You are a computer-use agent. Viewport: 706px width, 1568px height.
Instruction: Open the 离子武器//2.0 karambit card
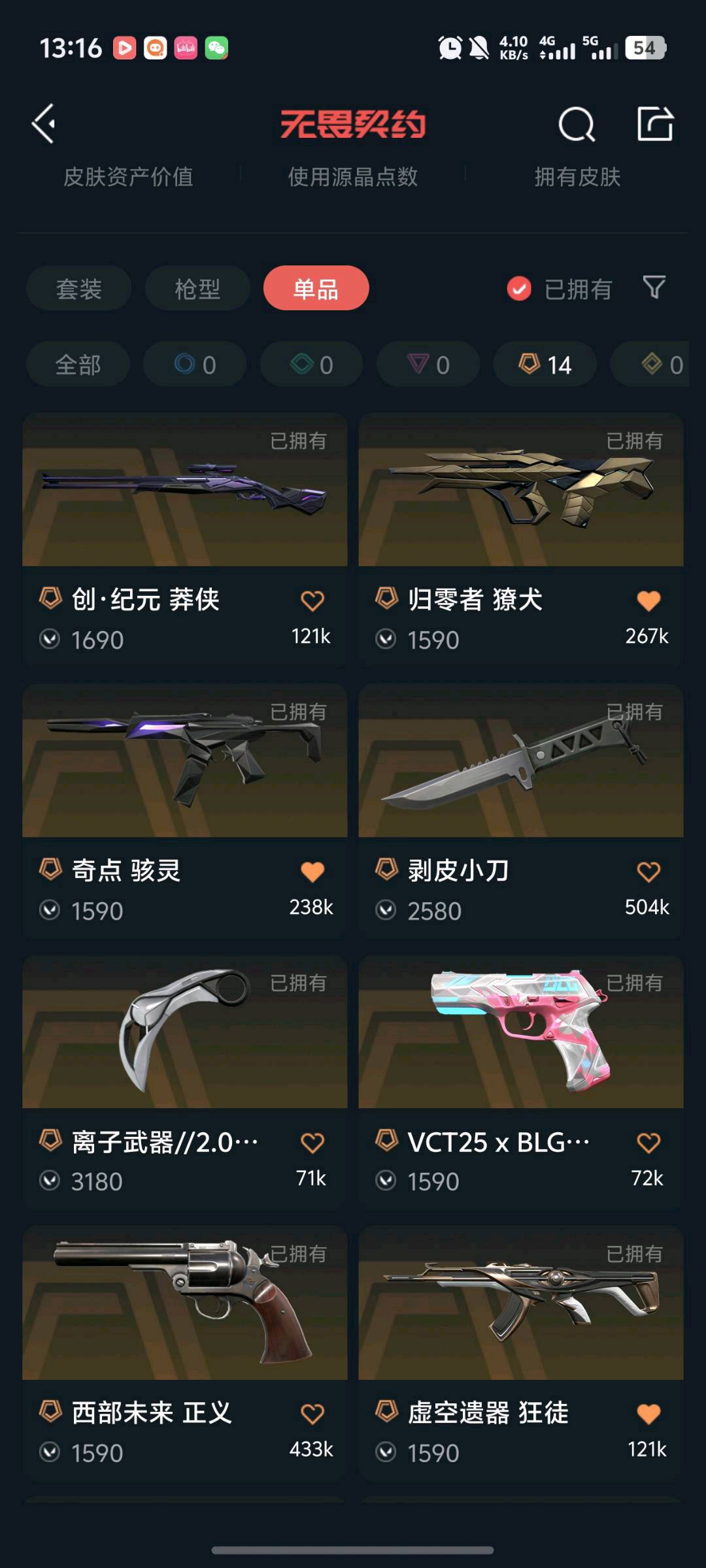click(x=184, y=1032)
